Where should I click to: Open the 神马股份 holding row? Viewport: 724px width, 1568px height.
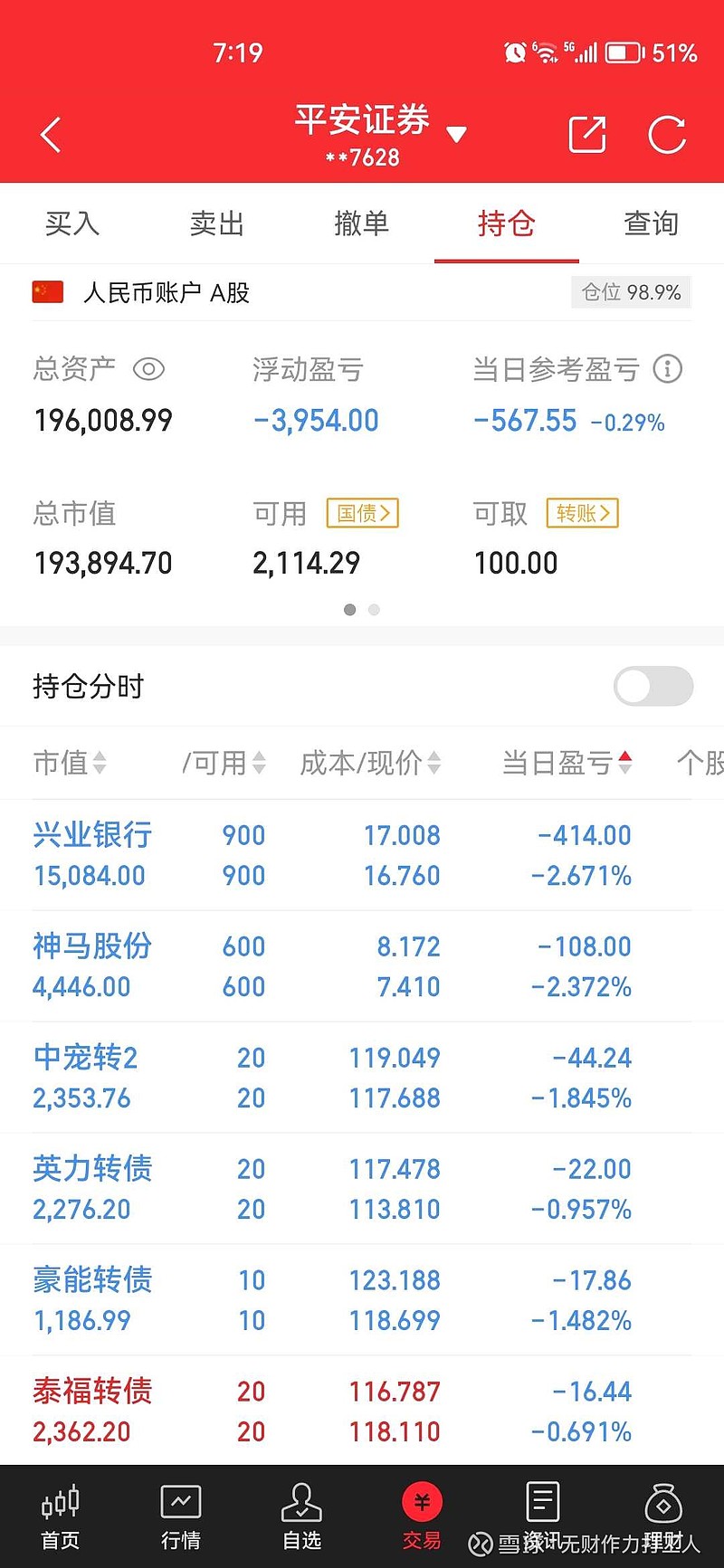362,966
